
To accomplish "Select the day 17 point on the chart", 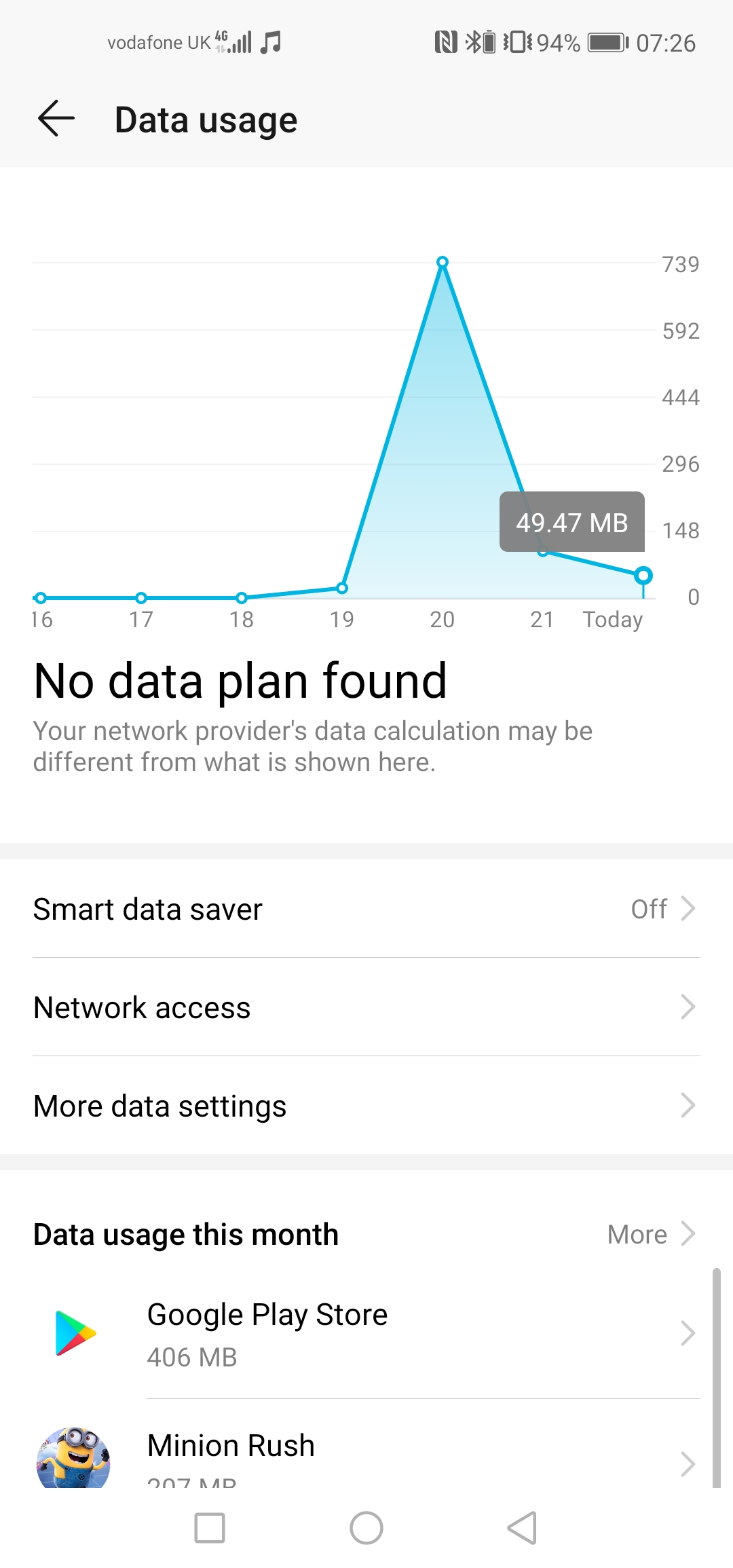I will (141, 598).
